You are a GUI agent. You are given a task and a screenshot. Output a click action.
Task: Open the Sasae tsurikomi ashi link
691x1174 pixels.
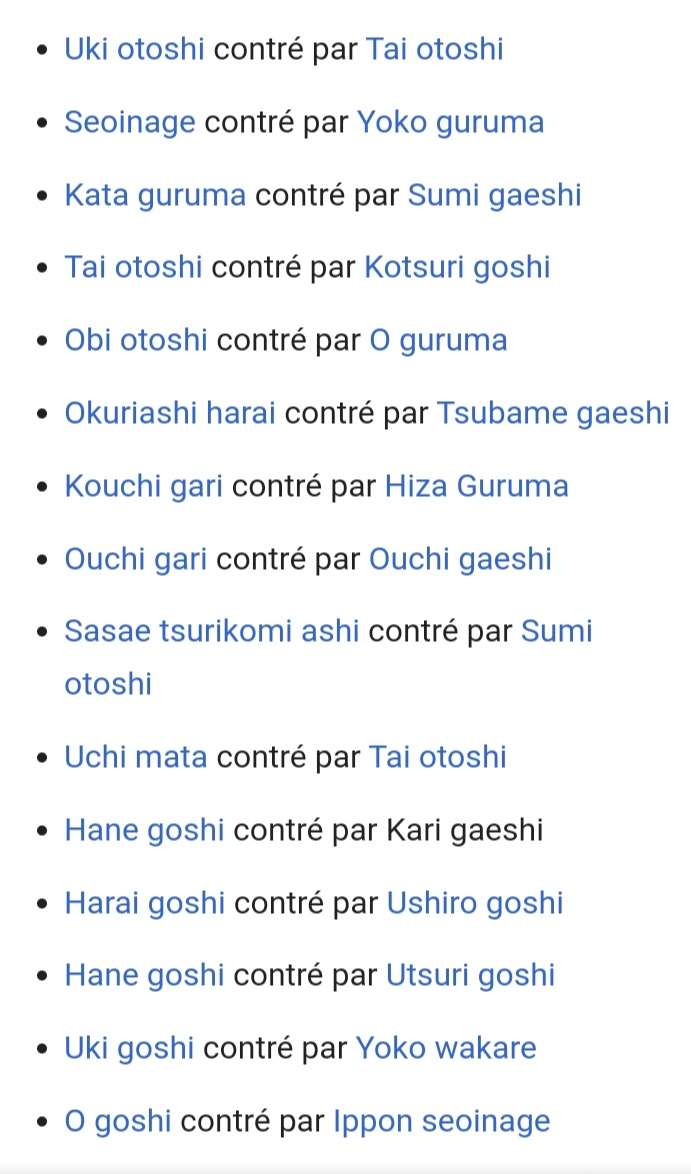click(x=212, y=631)
